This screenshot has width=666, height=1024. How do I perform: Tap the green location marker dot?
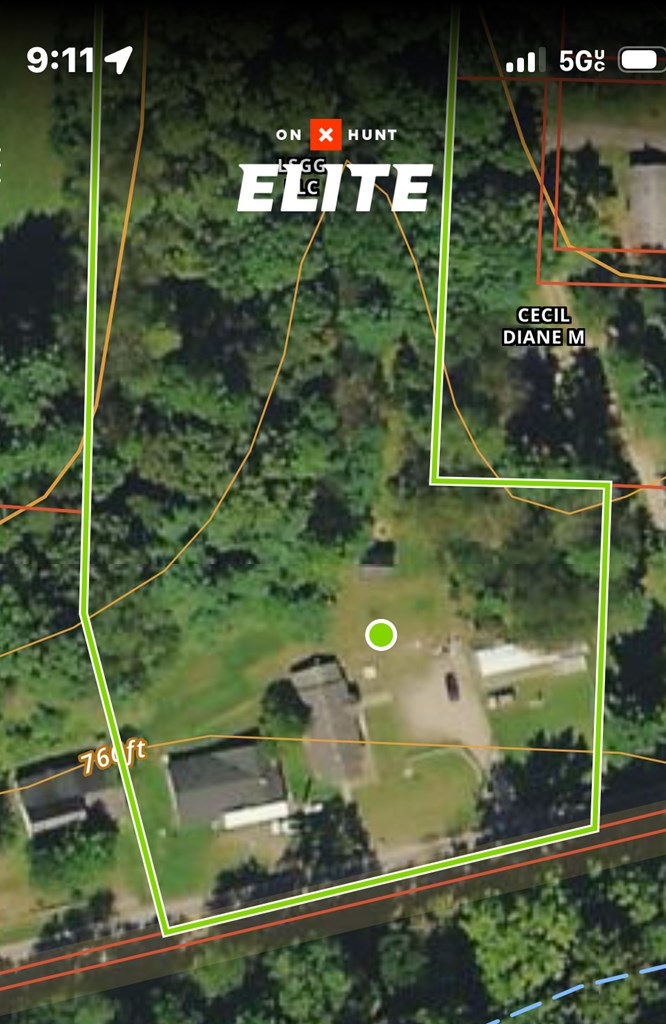[x=381, y=634]
